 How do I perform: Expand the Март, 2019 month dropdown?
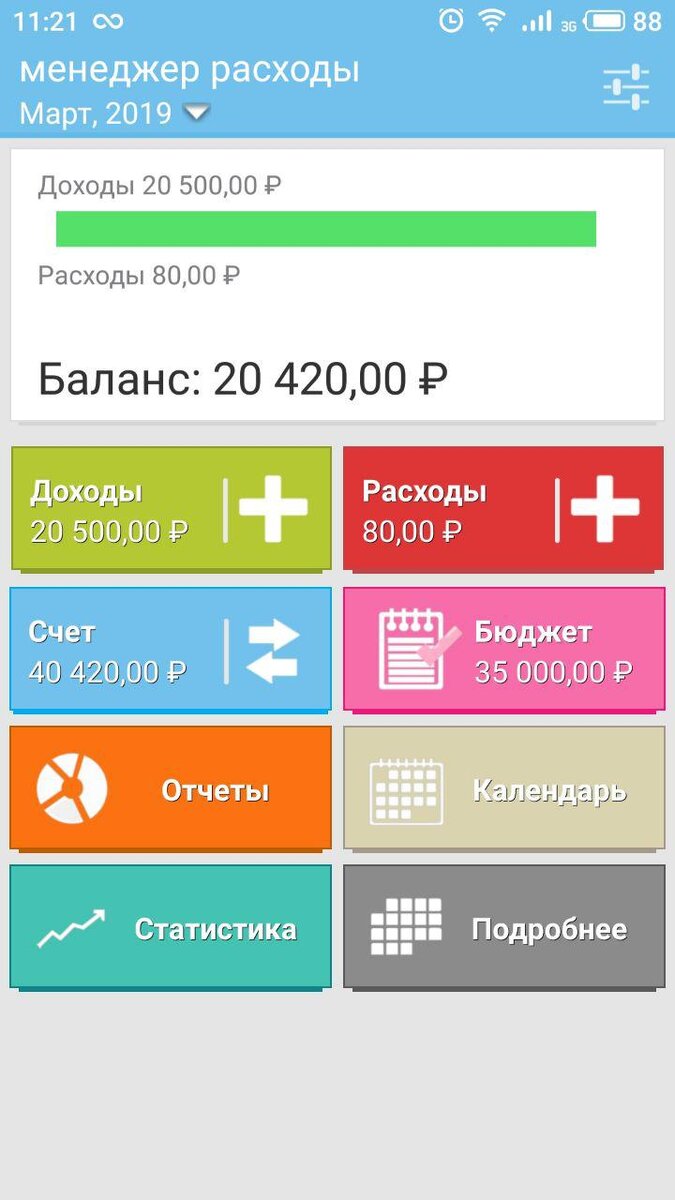[x=115, y=113]
